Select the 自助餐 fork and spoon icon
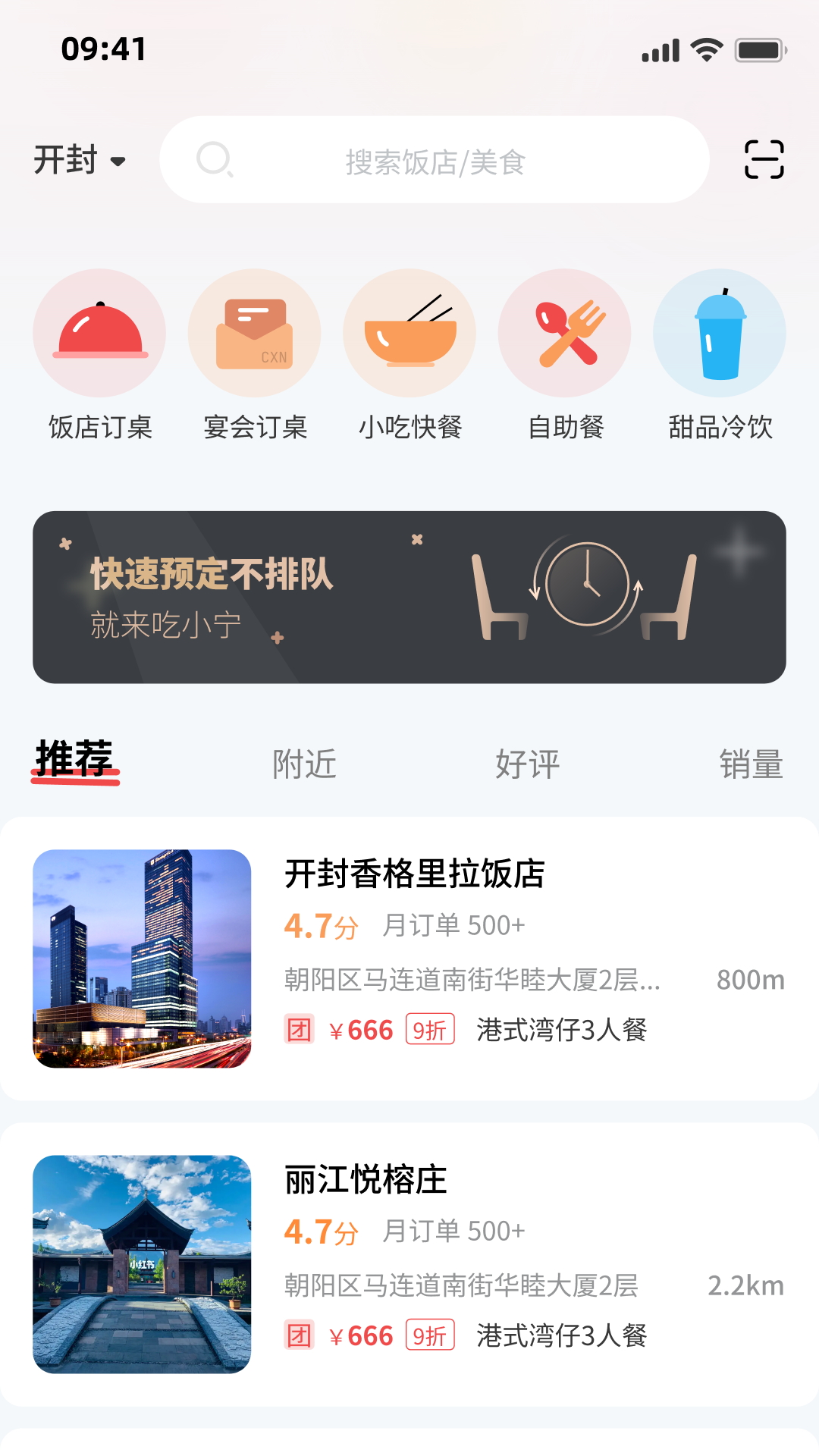Viewport: 819px width, 1456px height. [x=564, y=332]
